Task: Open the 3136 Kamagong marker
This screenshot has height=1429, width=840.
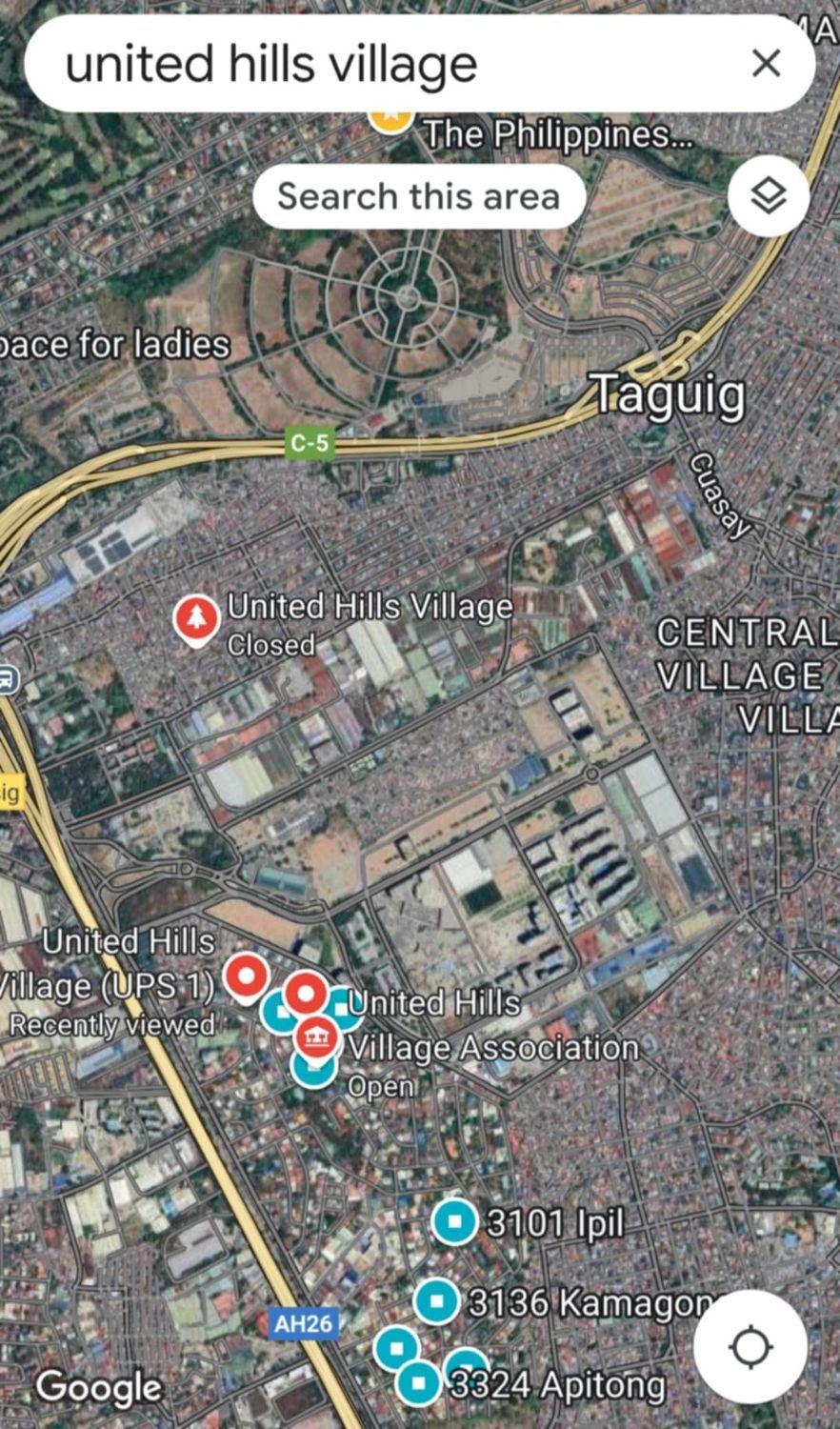Action: click(437, 1299)
